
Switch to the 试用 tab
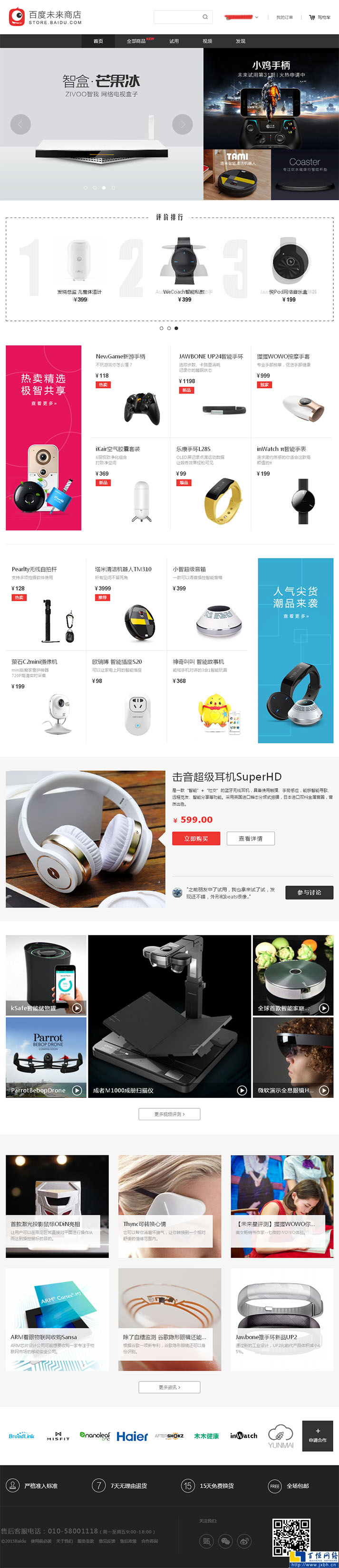174,41
